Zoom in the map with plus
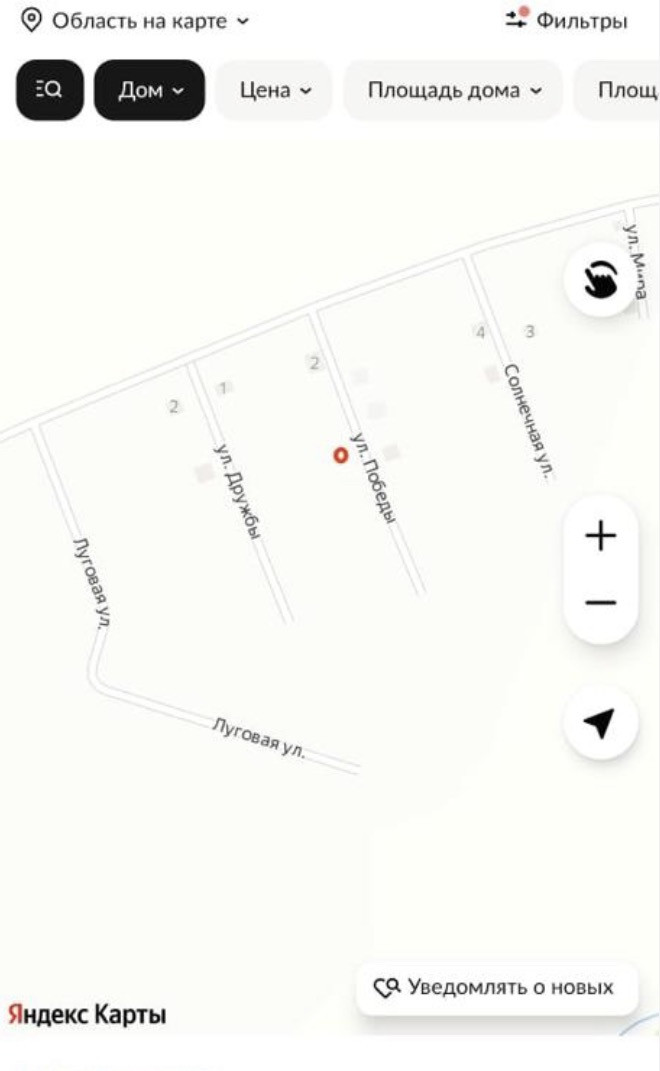The image size is (660, 1071). [600, 537]
